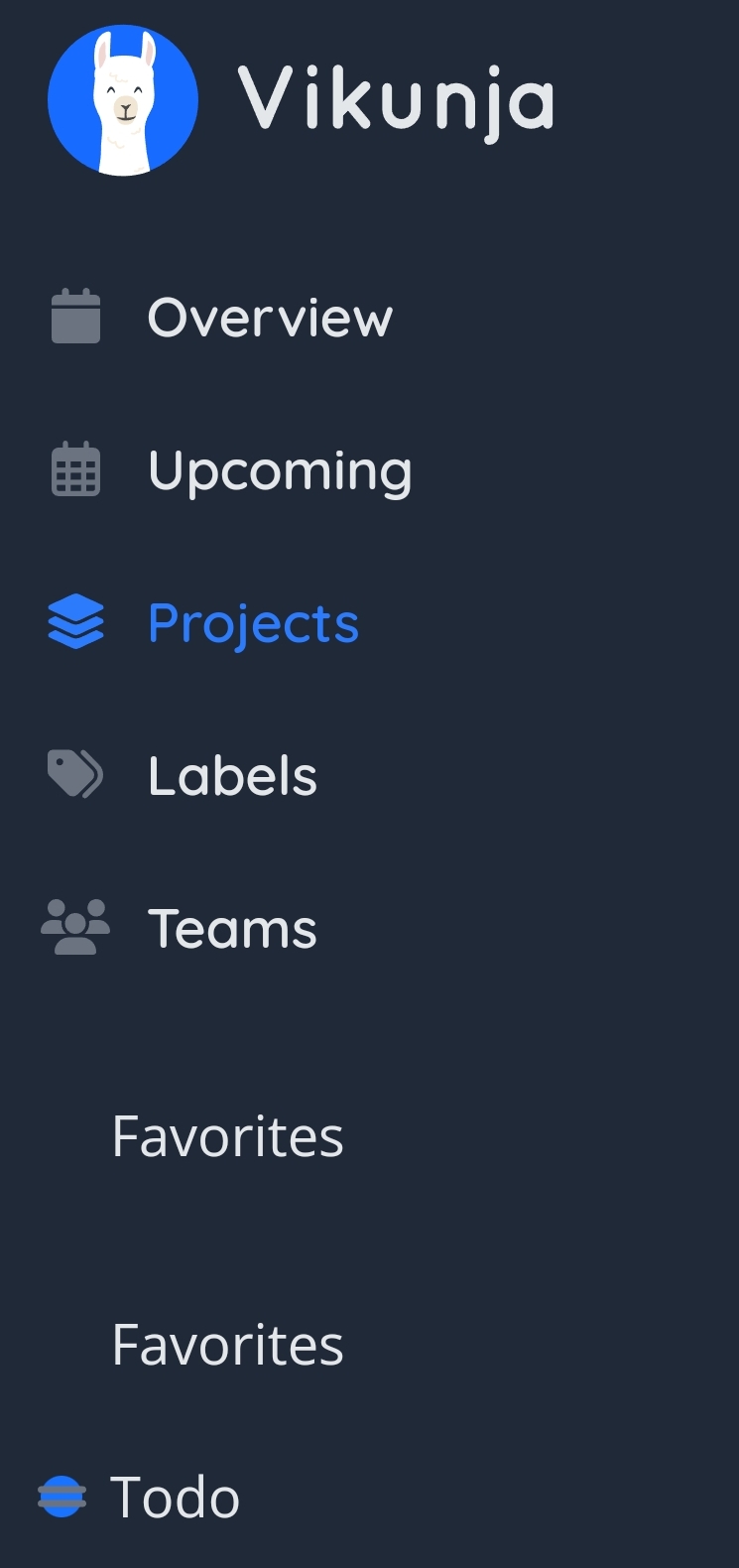739x1568 pixels.
Task: Go to Upcoming tasks
Action: coord(230,470)
